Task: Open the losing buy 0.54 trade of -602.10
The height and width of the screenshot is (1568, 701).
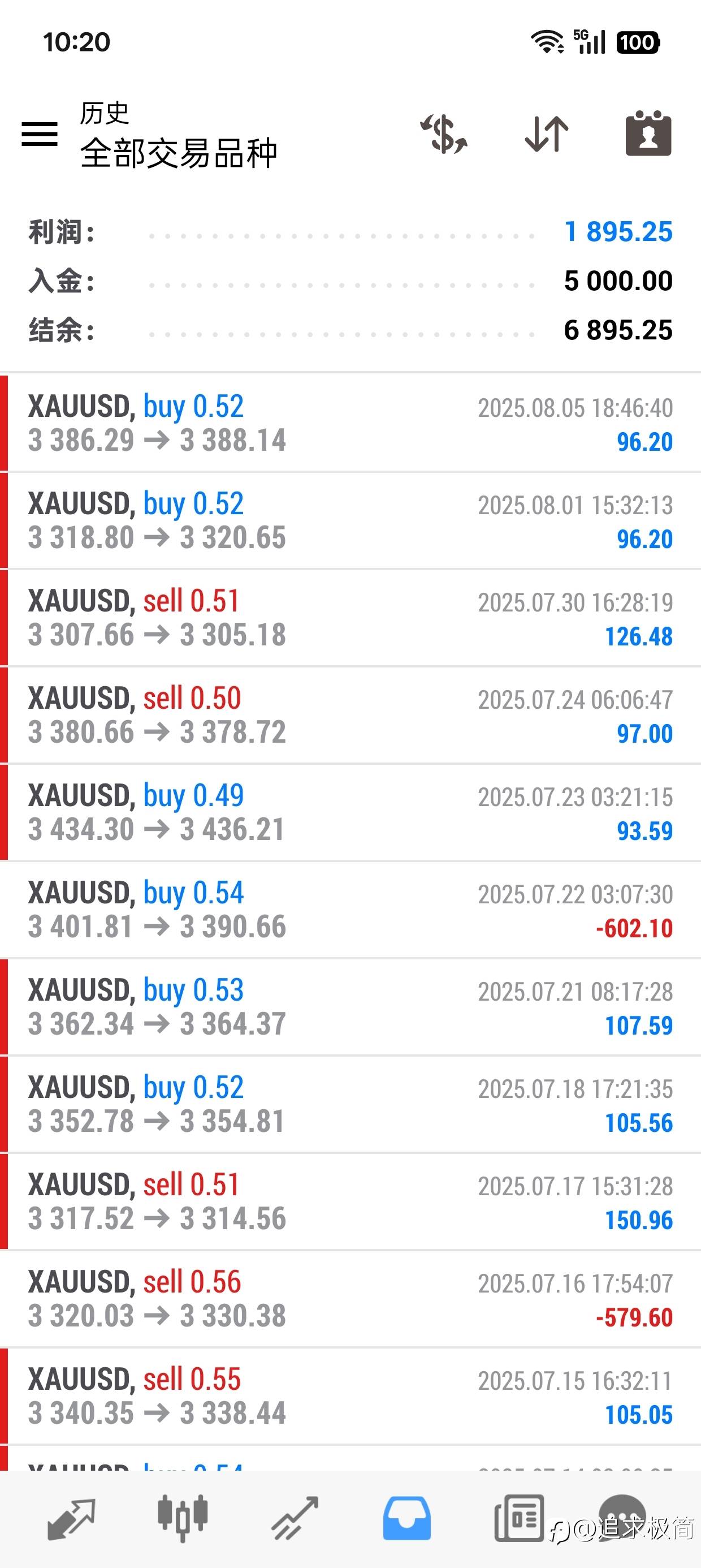Action: pos(350,910)
